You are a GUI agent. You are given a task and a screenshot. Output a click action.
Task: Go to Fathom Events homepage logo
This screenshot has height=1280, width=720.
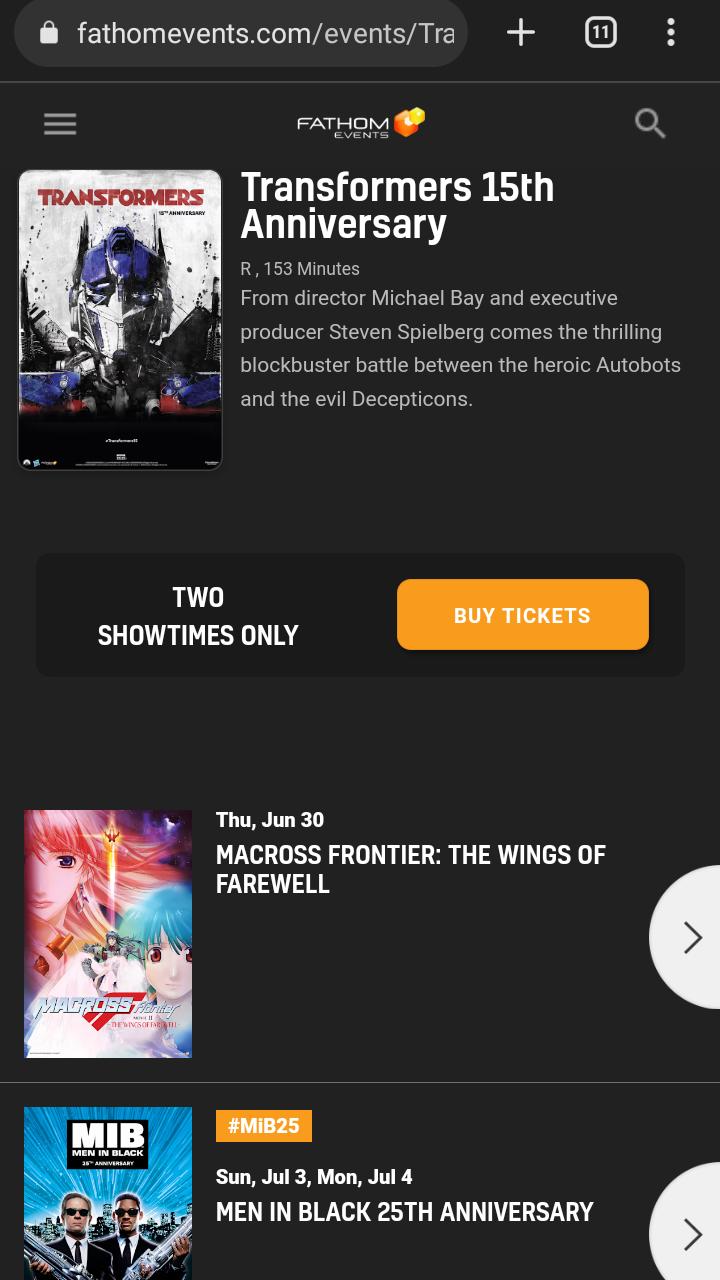360,124
